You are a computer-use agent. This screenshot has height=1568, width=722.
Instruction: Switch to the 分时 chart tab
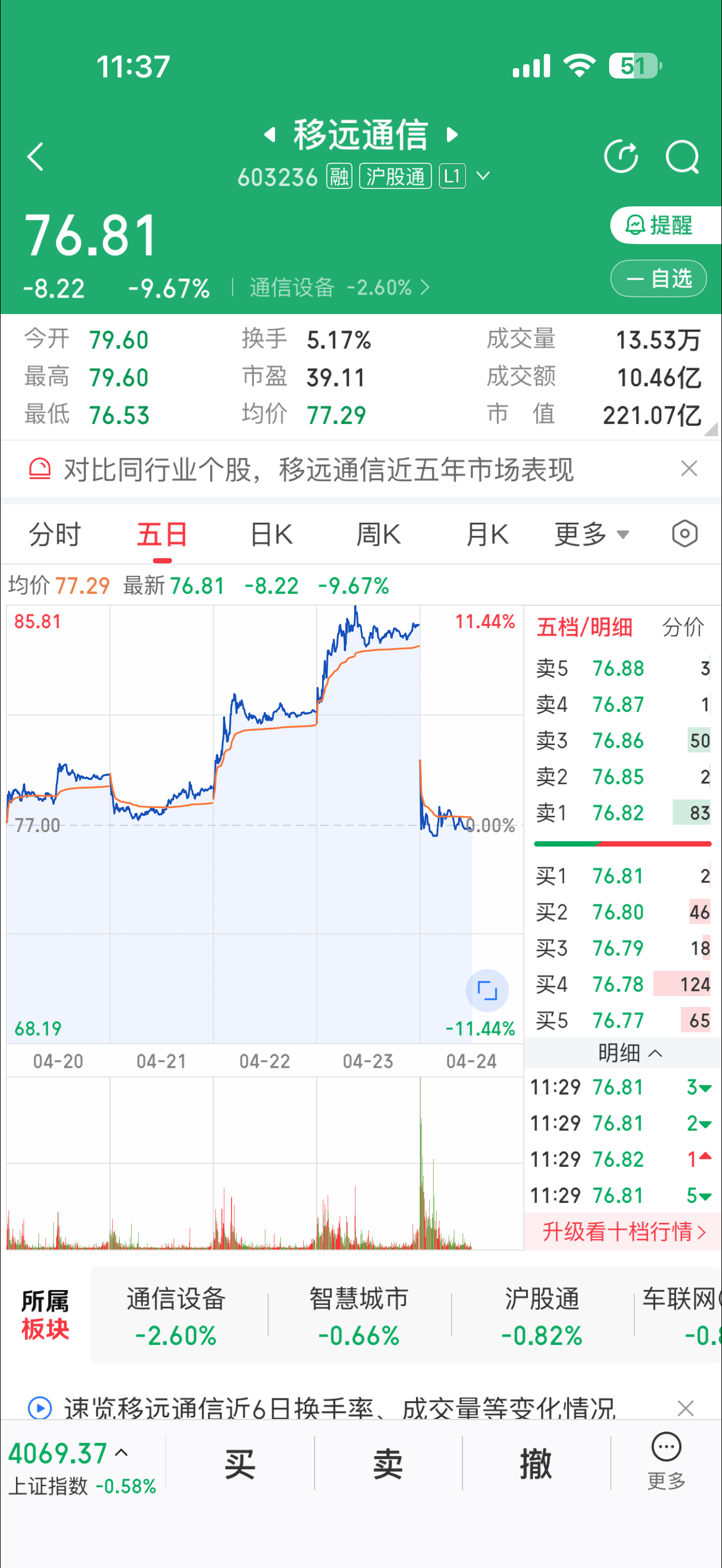[x=55, y=535]
